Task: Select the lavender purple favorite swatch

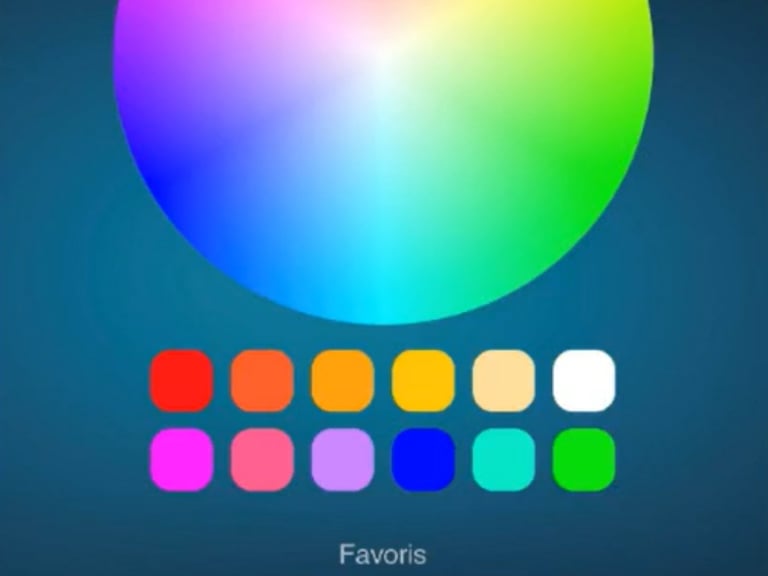Action: [x=342, y=460]
